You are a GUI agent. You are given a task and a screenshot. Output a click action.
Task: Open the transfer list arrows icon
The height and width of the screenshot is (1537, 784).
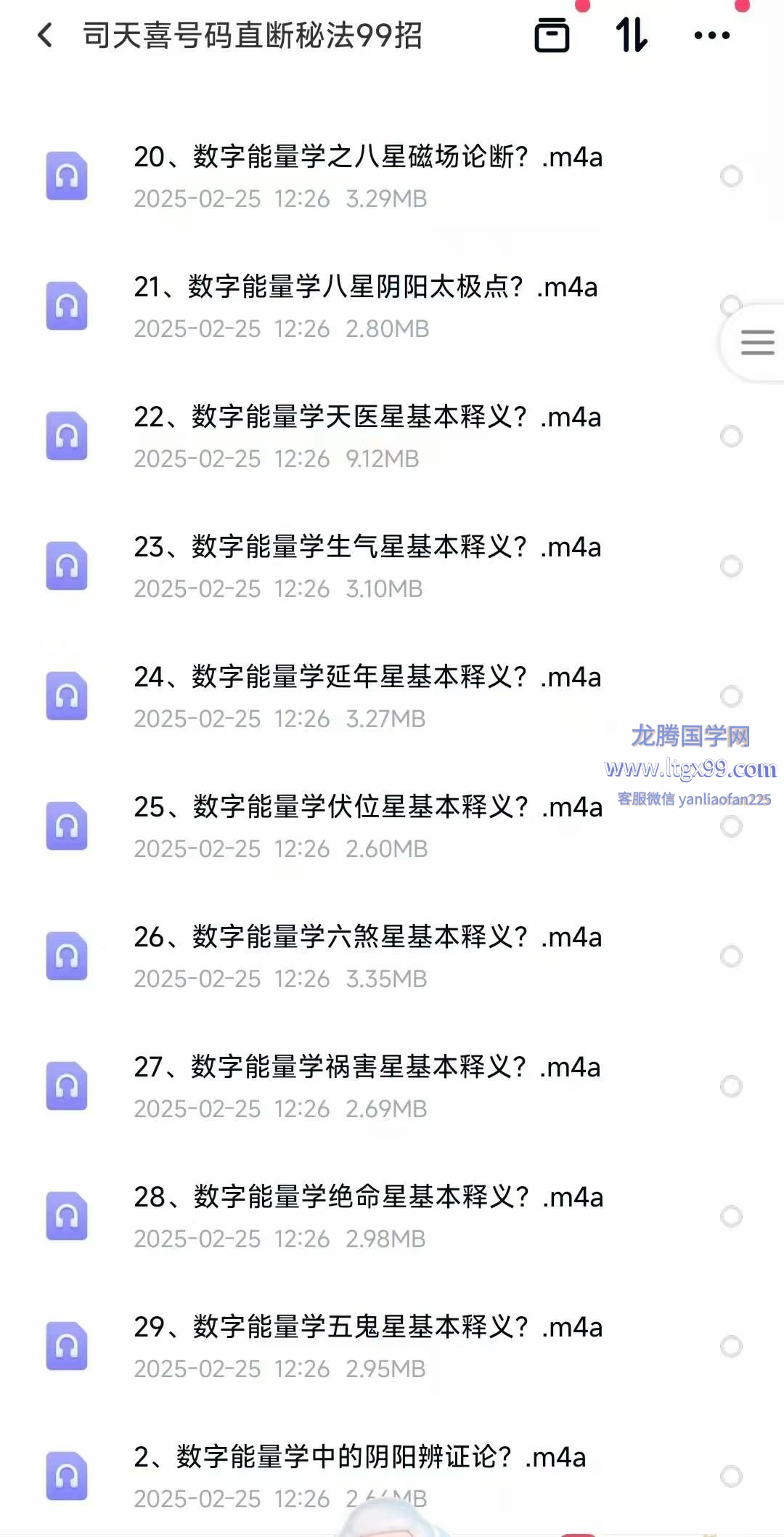point(632,35)
